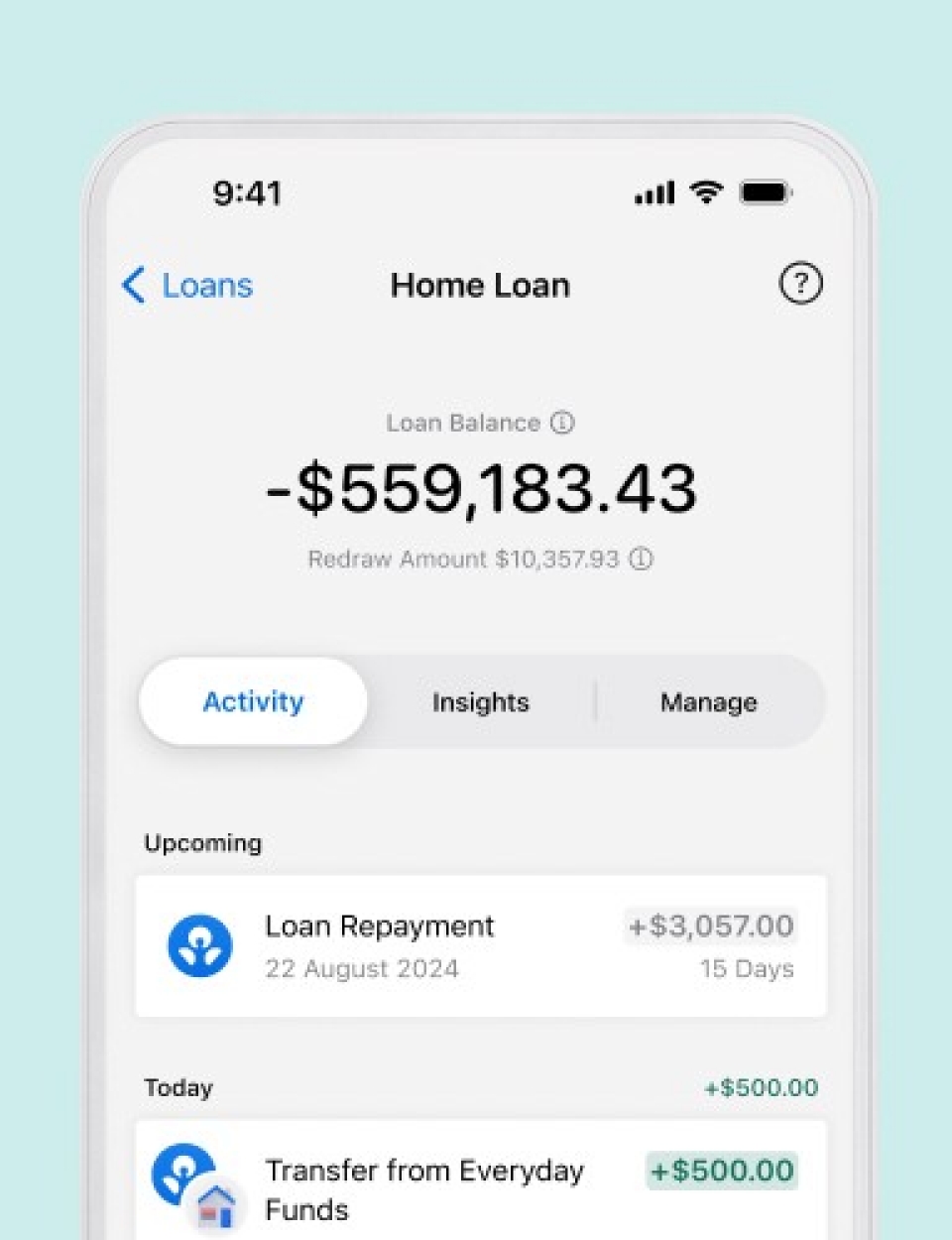Tap the Wi-Fi indicator in the status bar

tap(705, 192)
